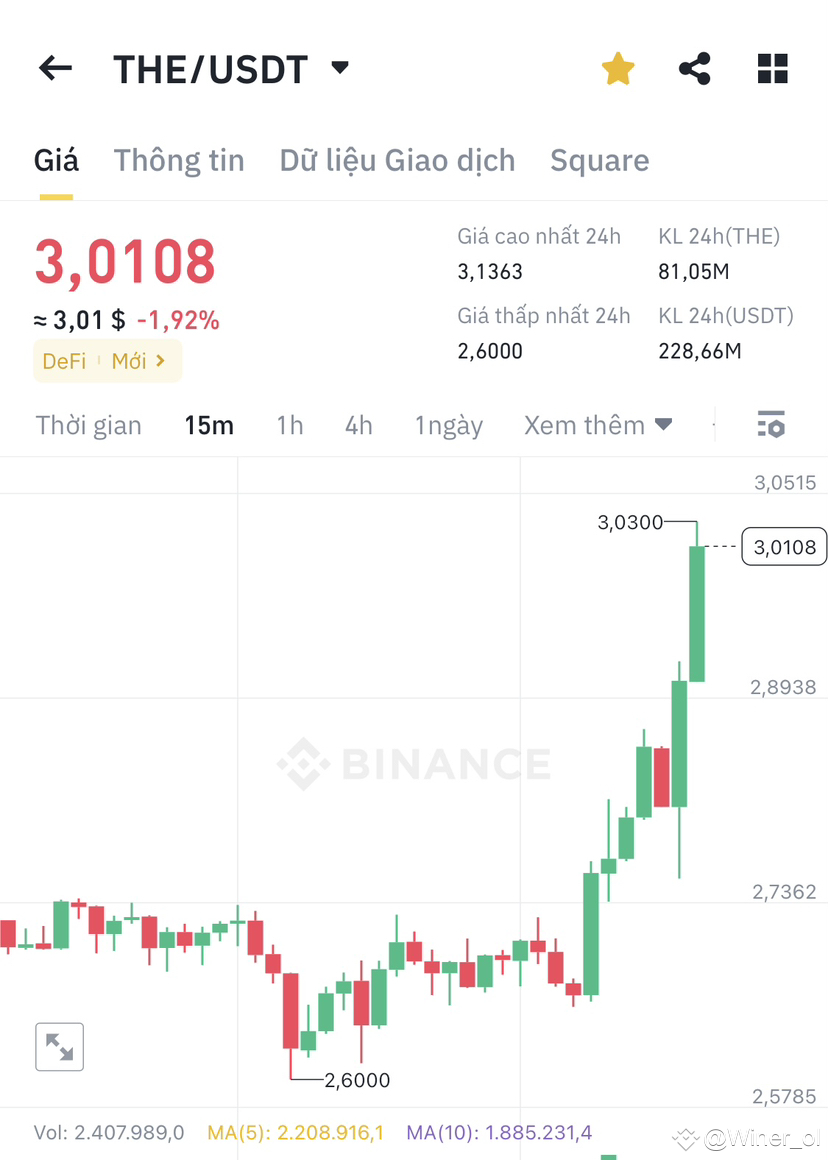Select the 1h timeframe
Viewport: 828px width, 1160px height.
tap(289, 425)
